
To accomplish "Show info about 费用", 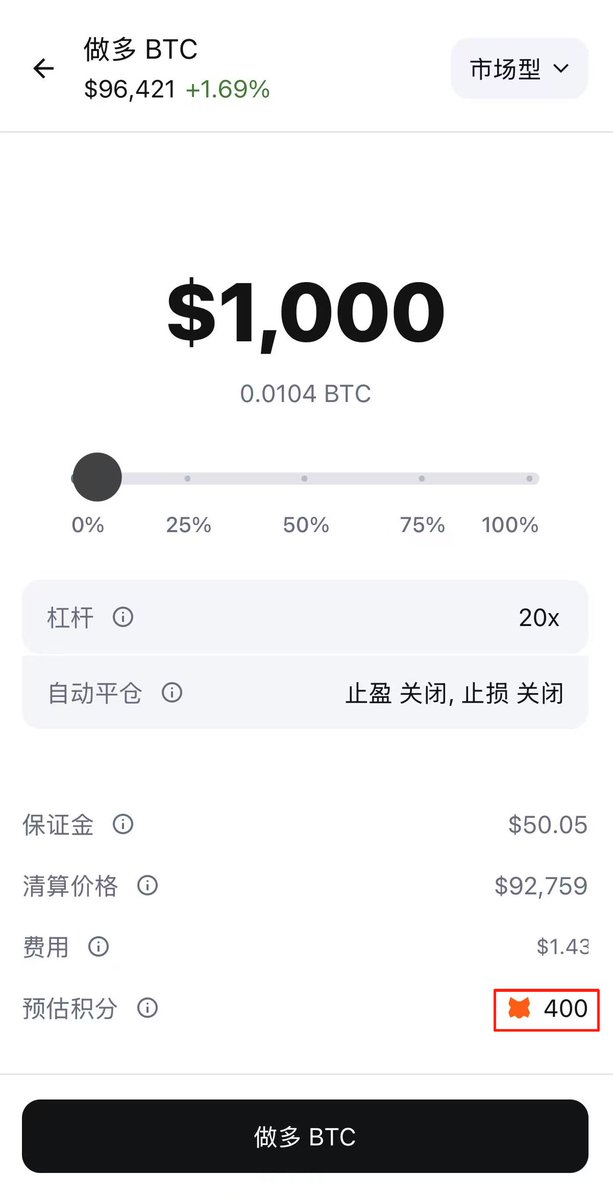I will (98, 946).
